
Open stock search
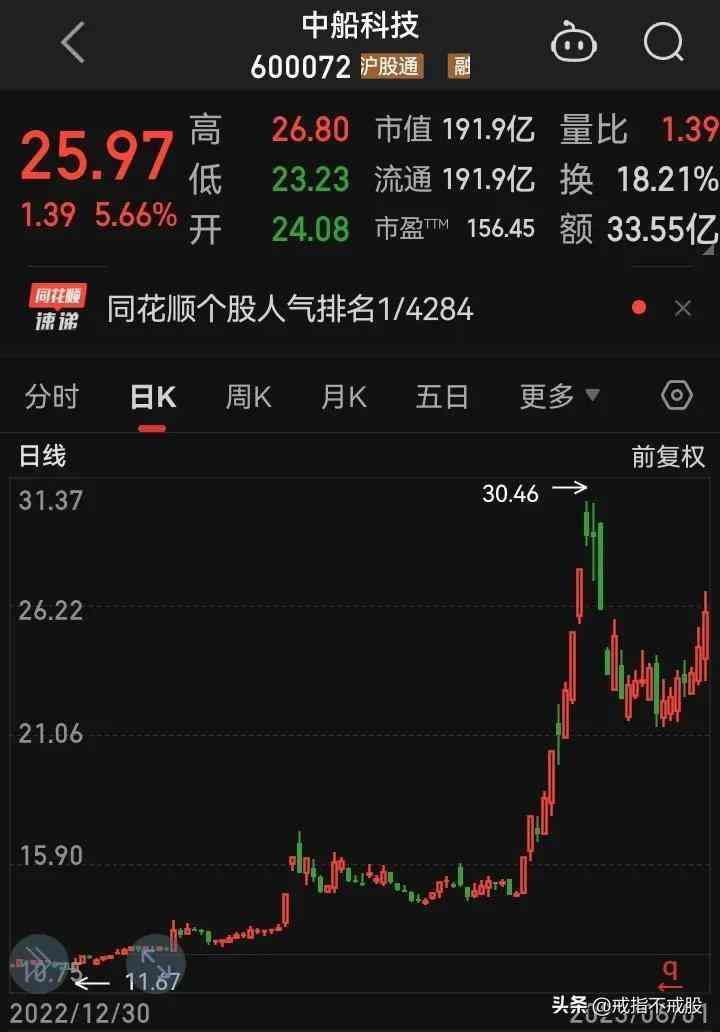[663, 42]
